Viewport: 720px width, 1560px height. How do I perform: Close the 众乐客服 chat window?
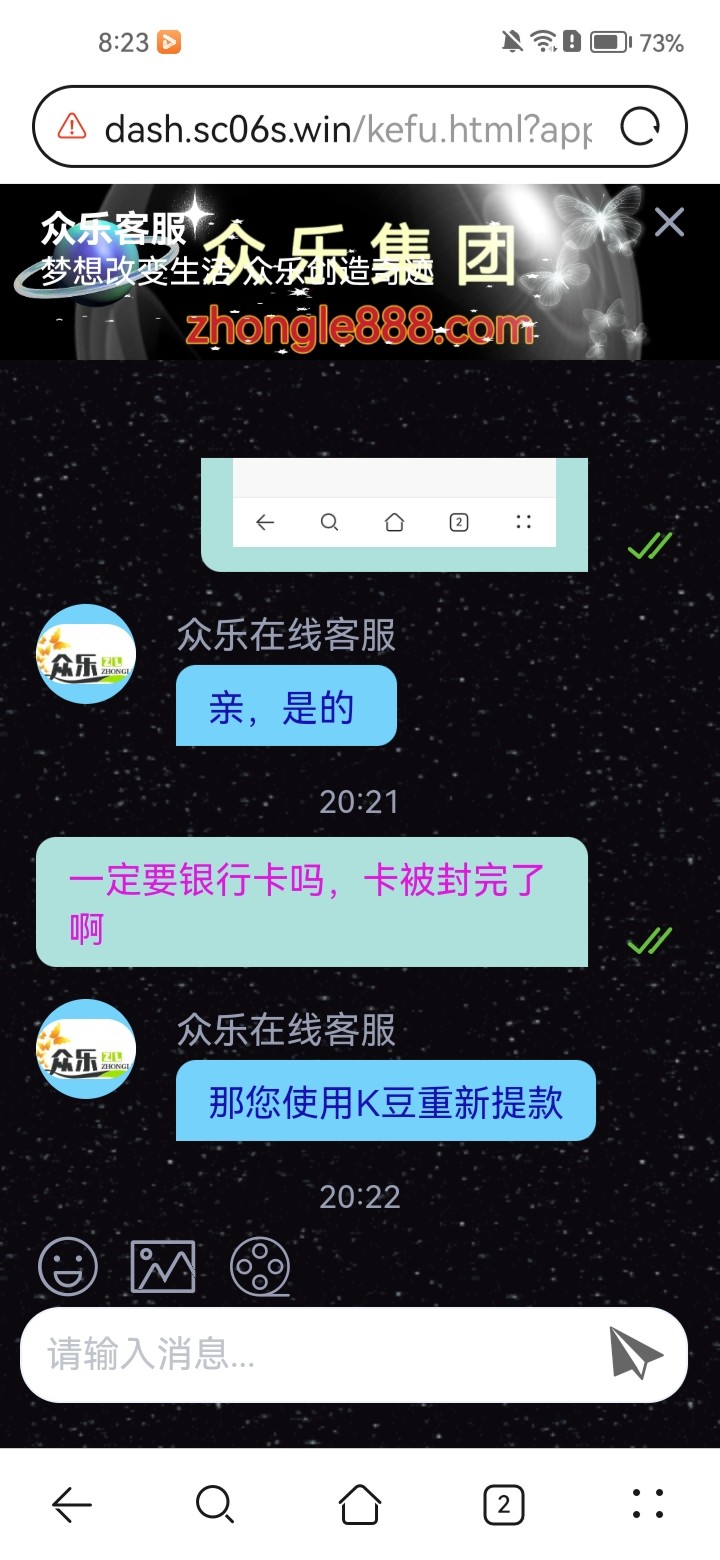(x=669, y=222)
